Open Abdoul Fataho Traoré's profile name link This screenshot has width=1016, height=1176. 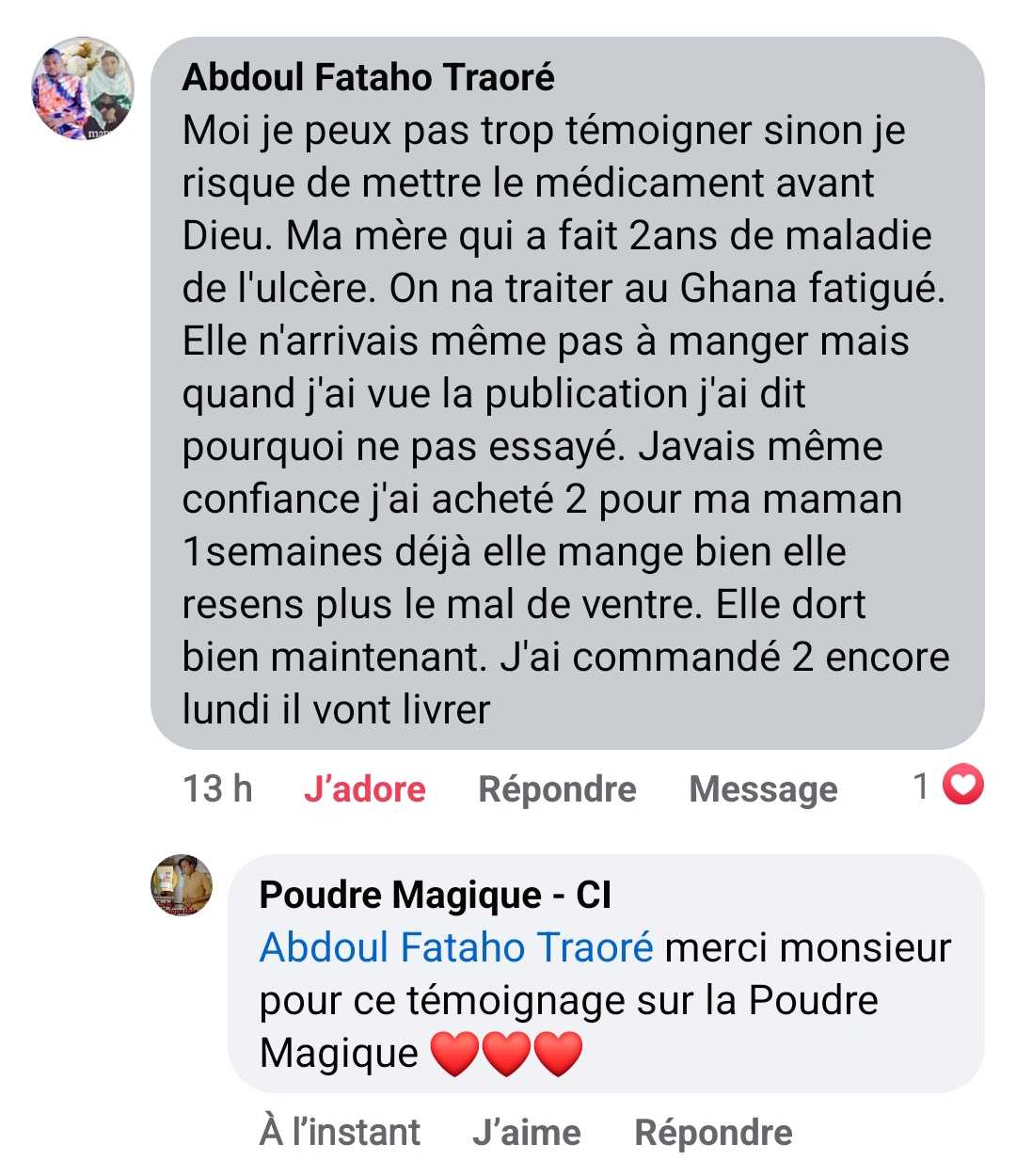tap(368, 77)
